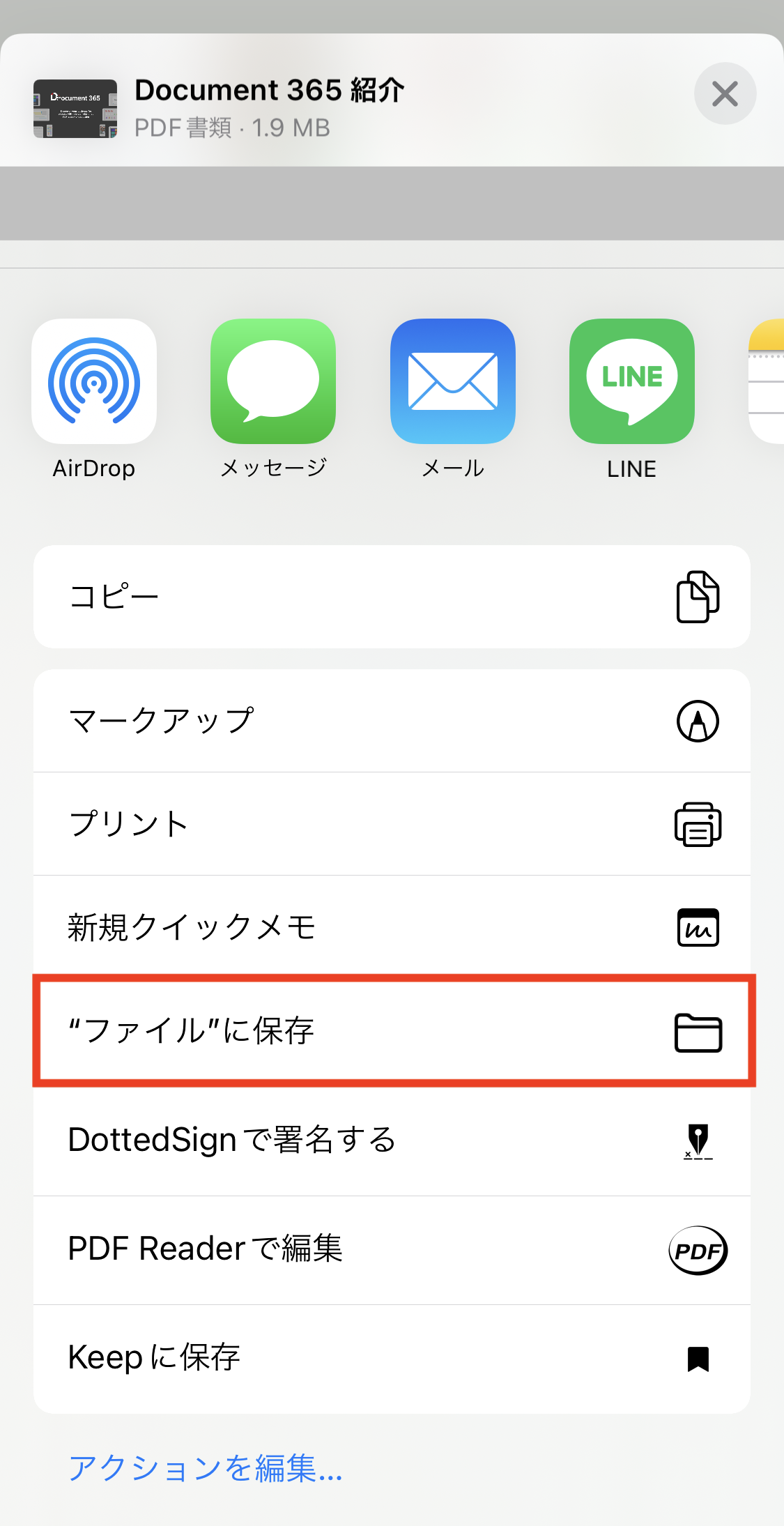Open アクションを編集… link
Viewport: 784px width, 1526px height.
(x=206, y=1468)
